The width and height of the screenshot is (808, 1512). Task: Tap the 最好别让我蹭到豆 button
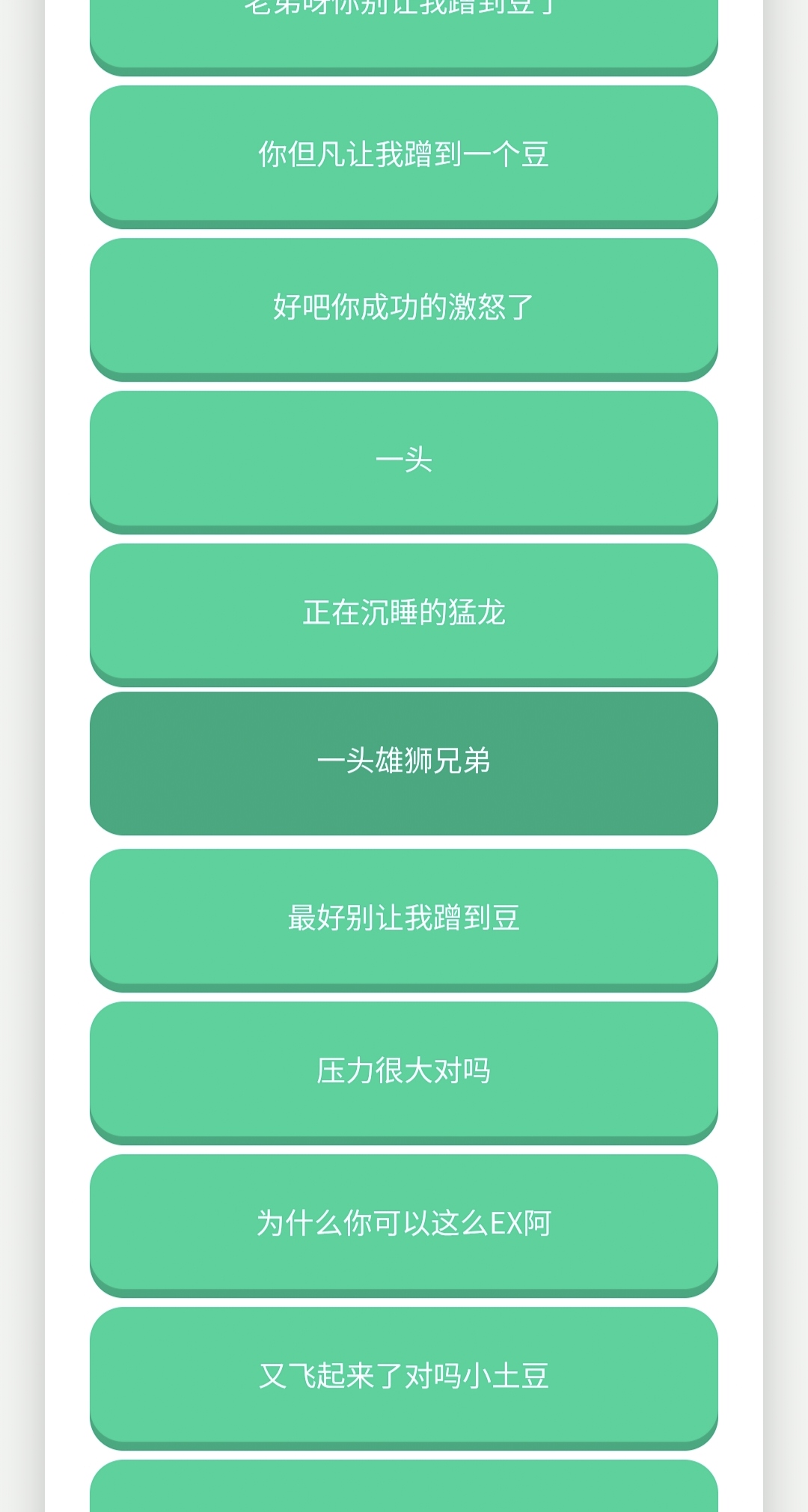[x=404, y=918]
